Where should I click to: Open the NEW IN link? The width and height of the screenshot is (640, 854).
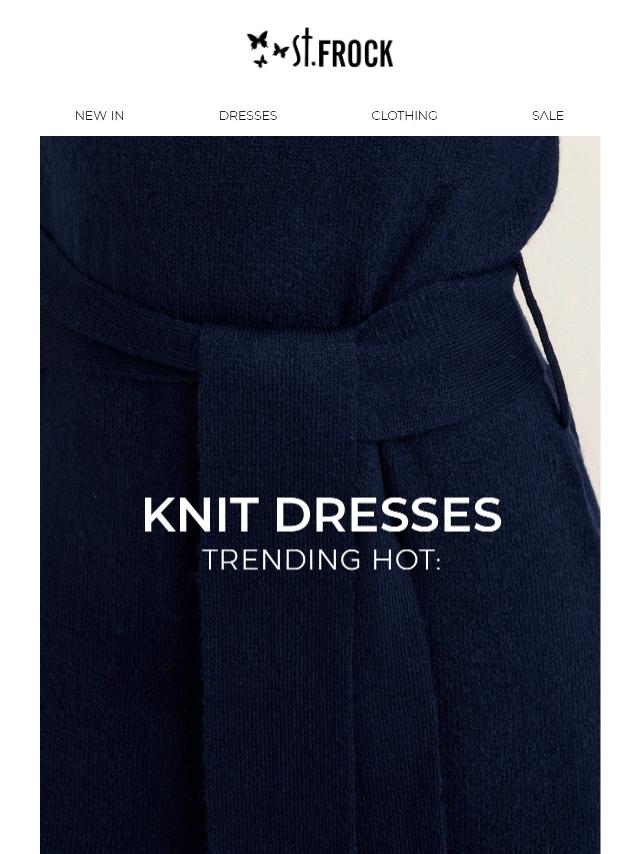pyautogui.click(x=99, y=115)
